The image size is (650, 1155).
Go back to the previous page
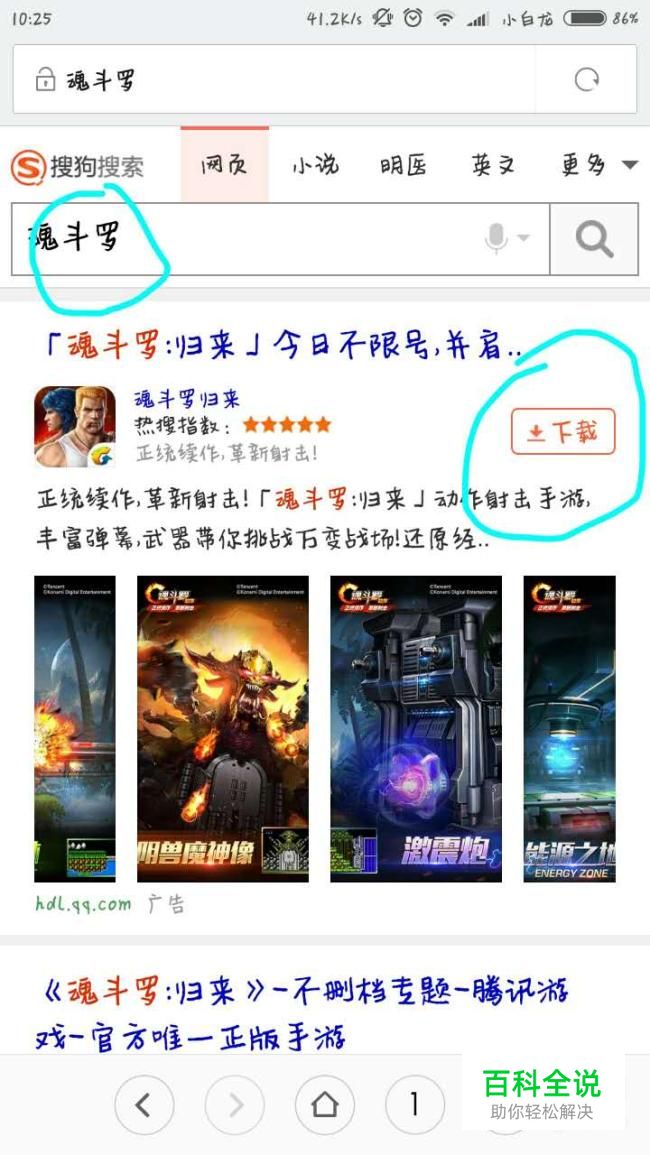(x=142, y=1105)
